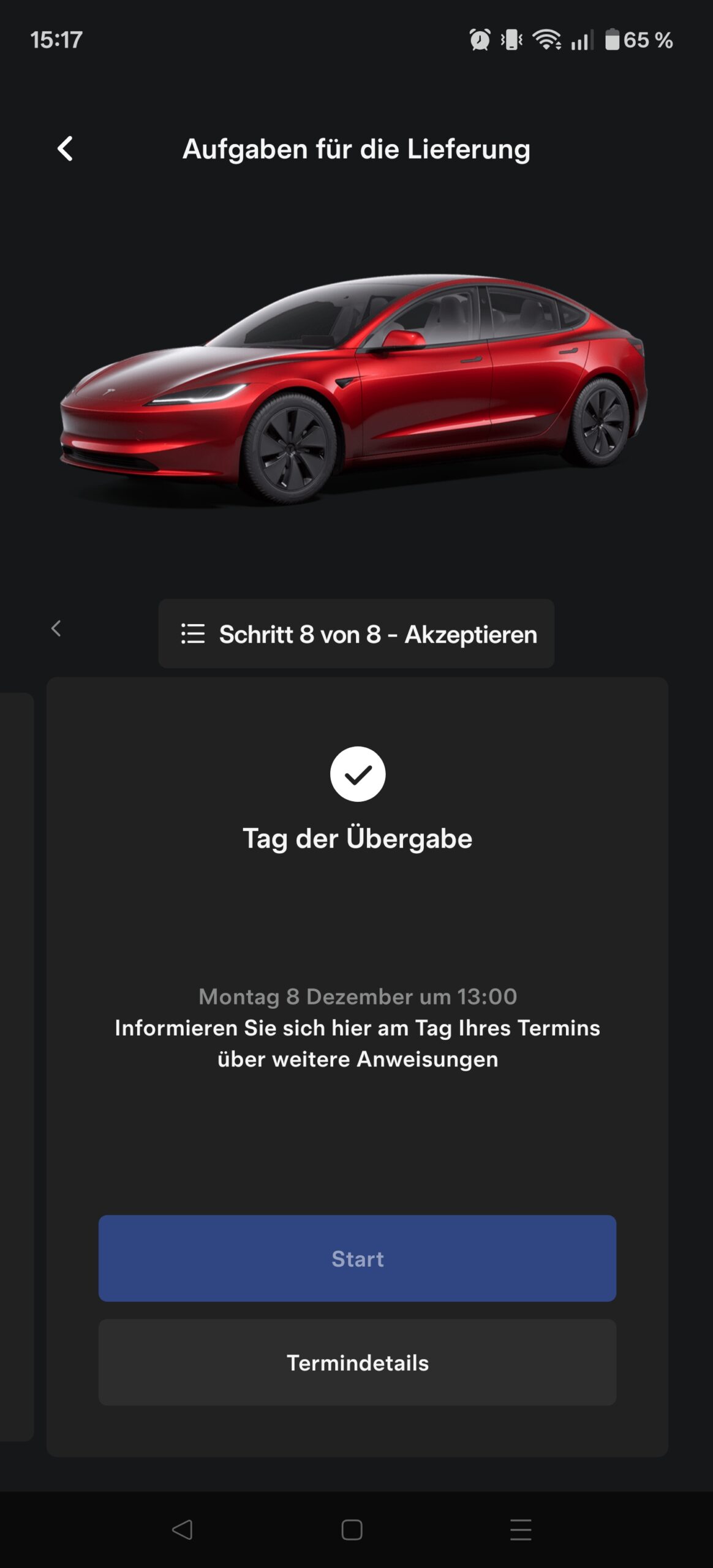Go to the home screen
This screenshot has height=1568, width=713.
(352, 1529)
